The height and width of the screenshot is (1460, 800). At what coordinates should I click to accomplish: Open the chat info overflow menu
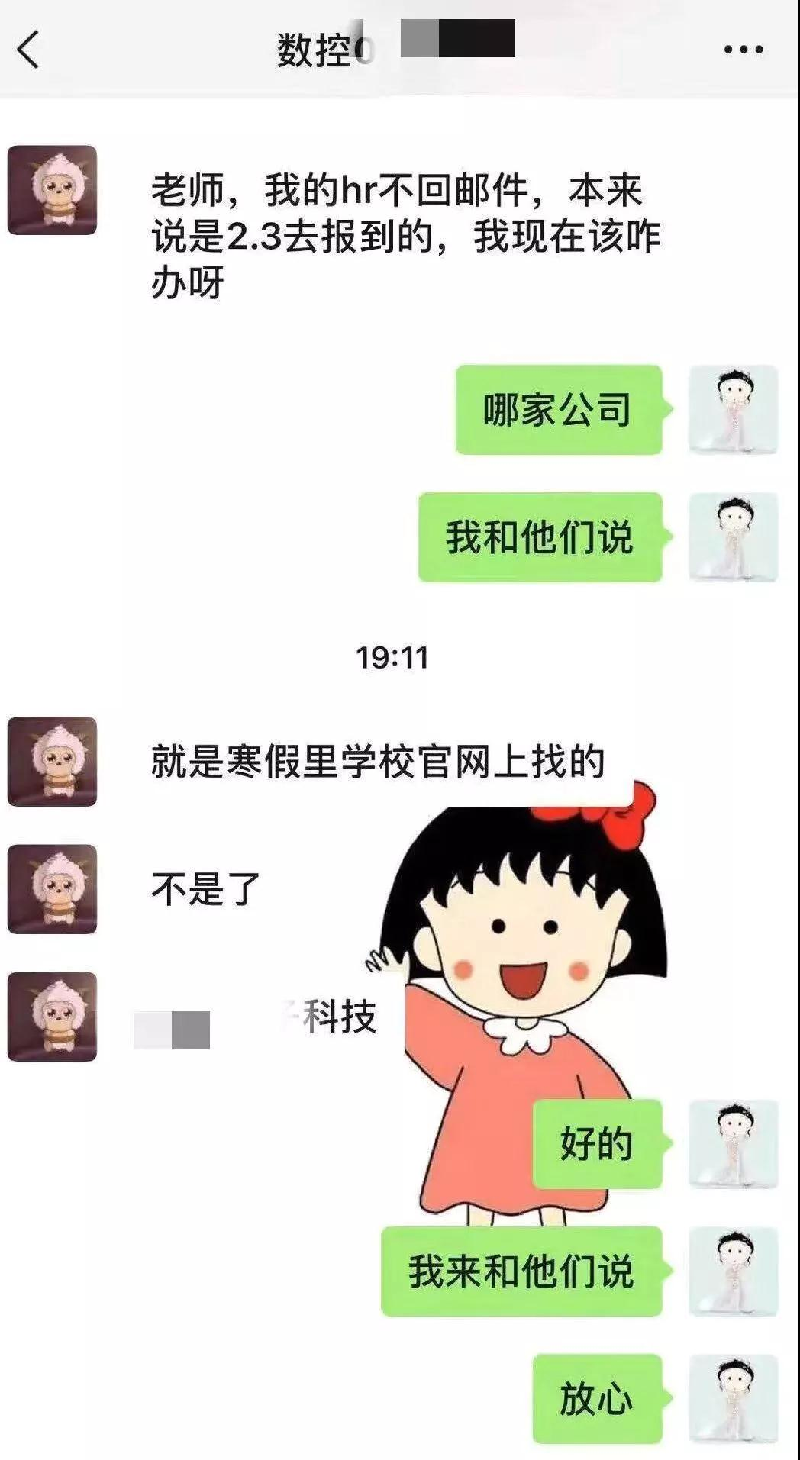point(743,50)
